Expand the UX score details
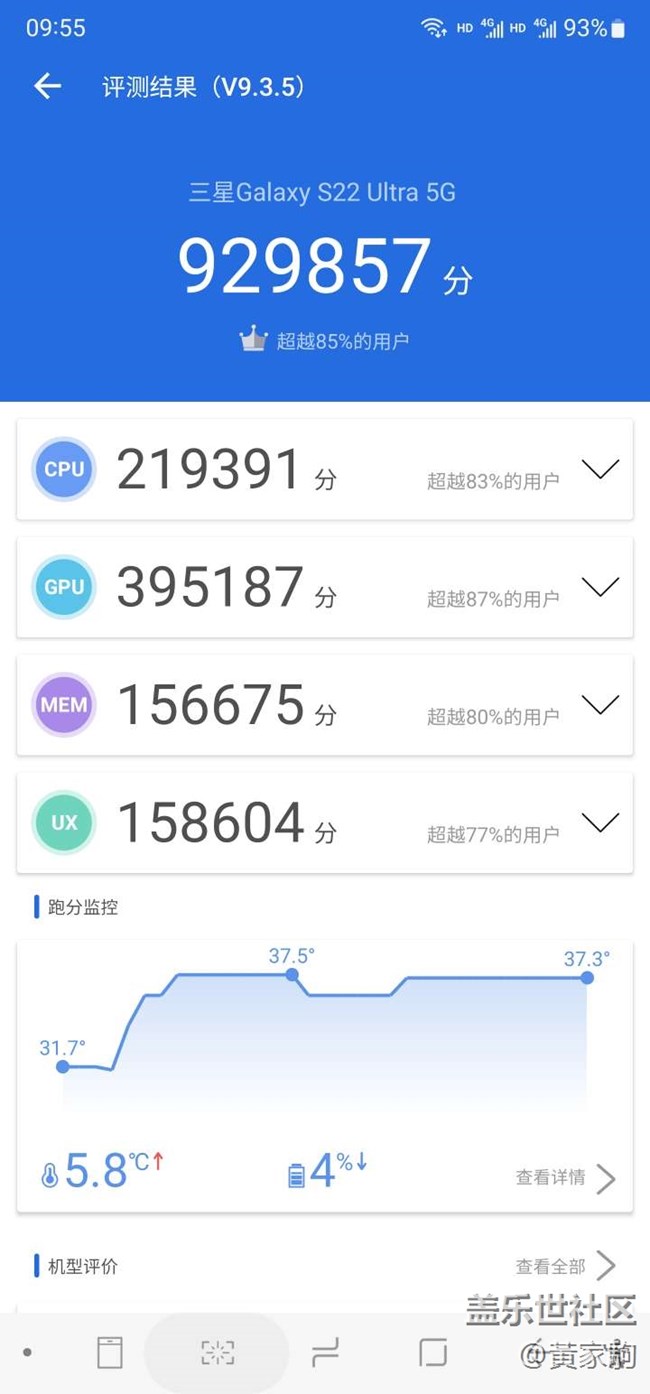650x1394 pixels. pos(600,823)
